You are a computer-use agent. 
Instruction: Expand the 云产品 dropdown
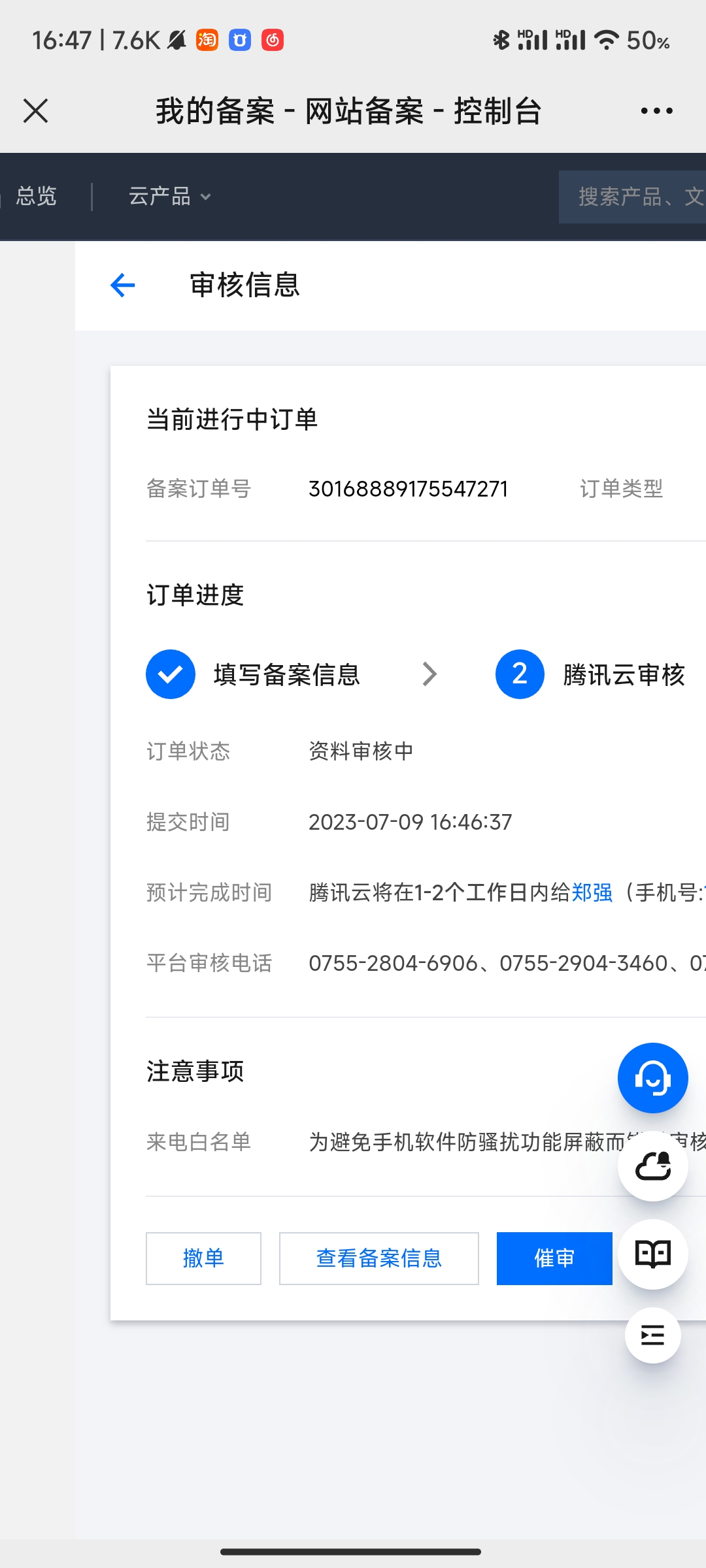pos(169,196)
